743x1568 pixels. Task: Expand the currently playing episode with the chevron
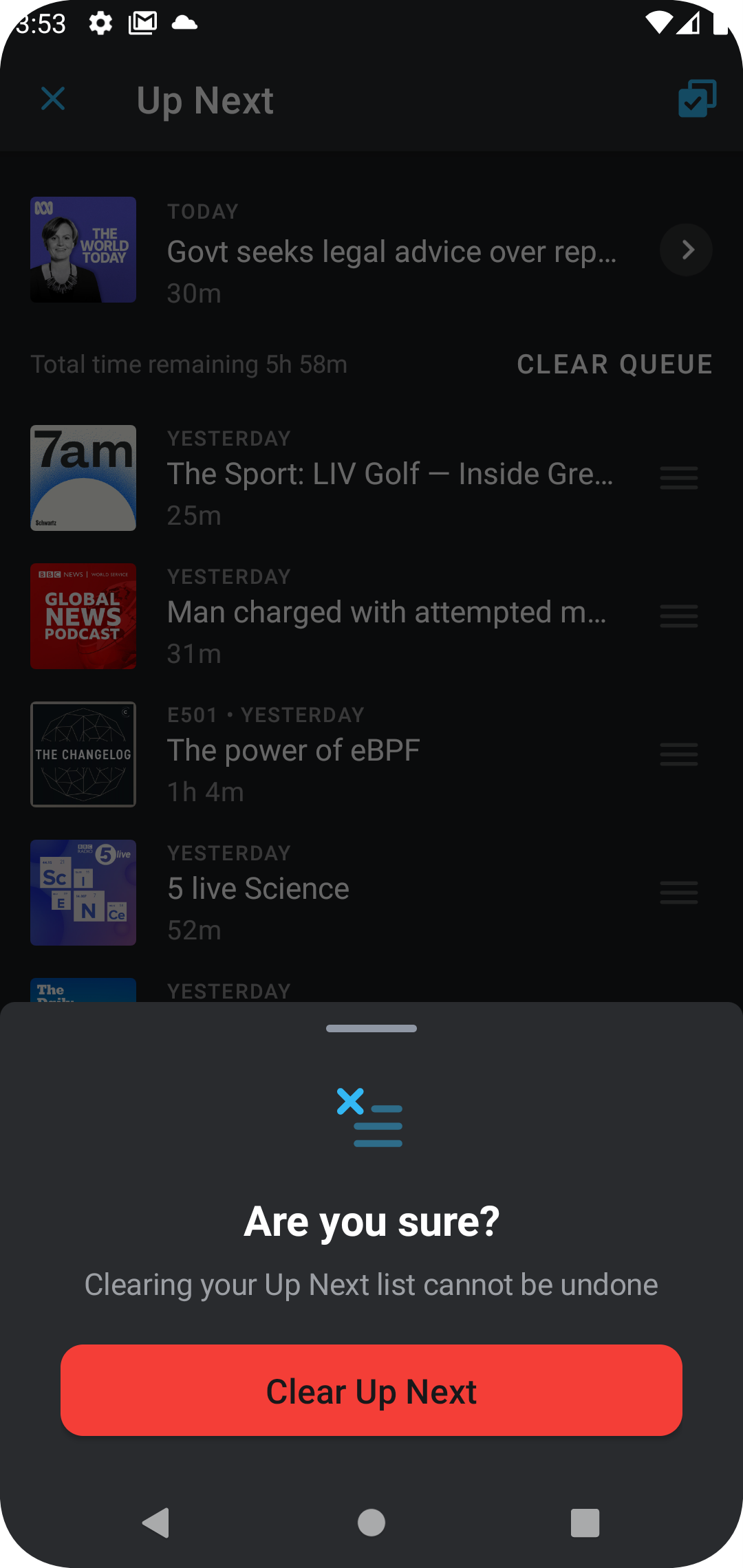pyautogui.click(x=685, y=250)
